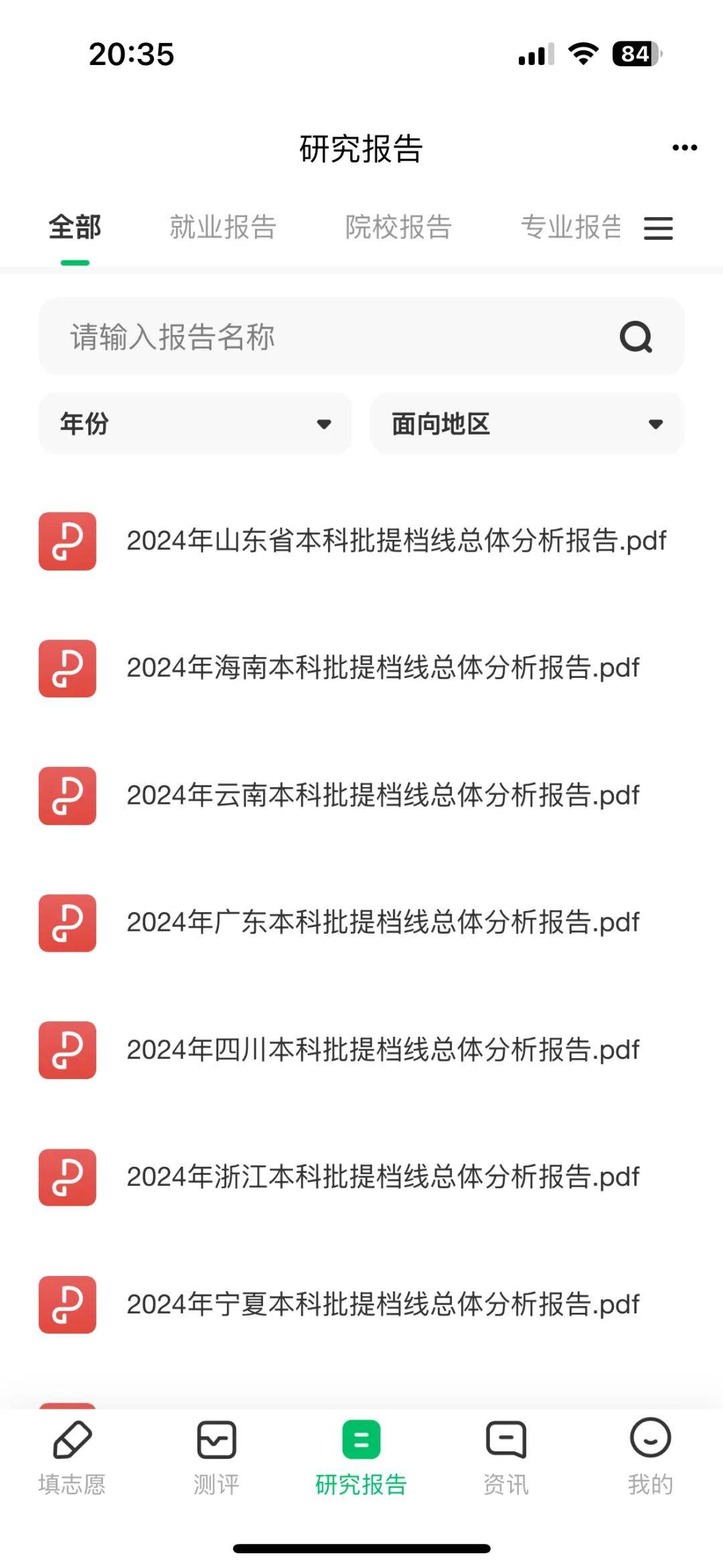723x1568 pixels.
Task: Open the 2024年四川 analysis report PDF
Action: 383,1050
